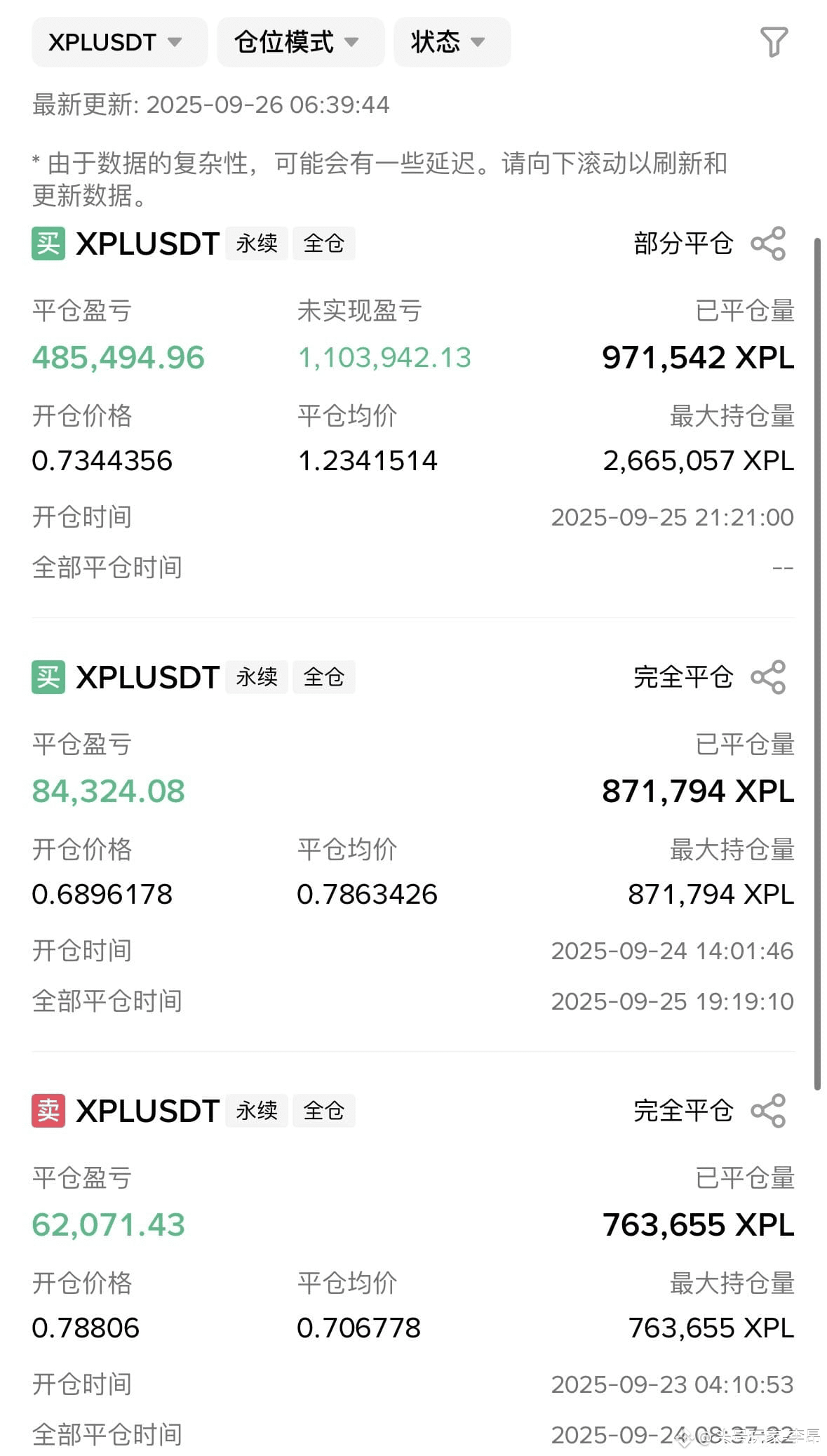Share the 部分平仓 XPLUSDT position
Viewport: 827px width, 1456px height.
pos(768,243)
